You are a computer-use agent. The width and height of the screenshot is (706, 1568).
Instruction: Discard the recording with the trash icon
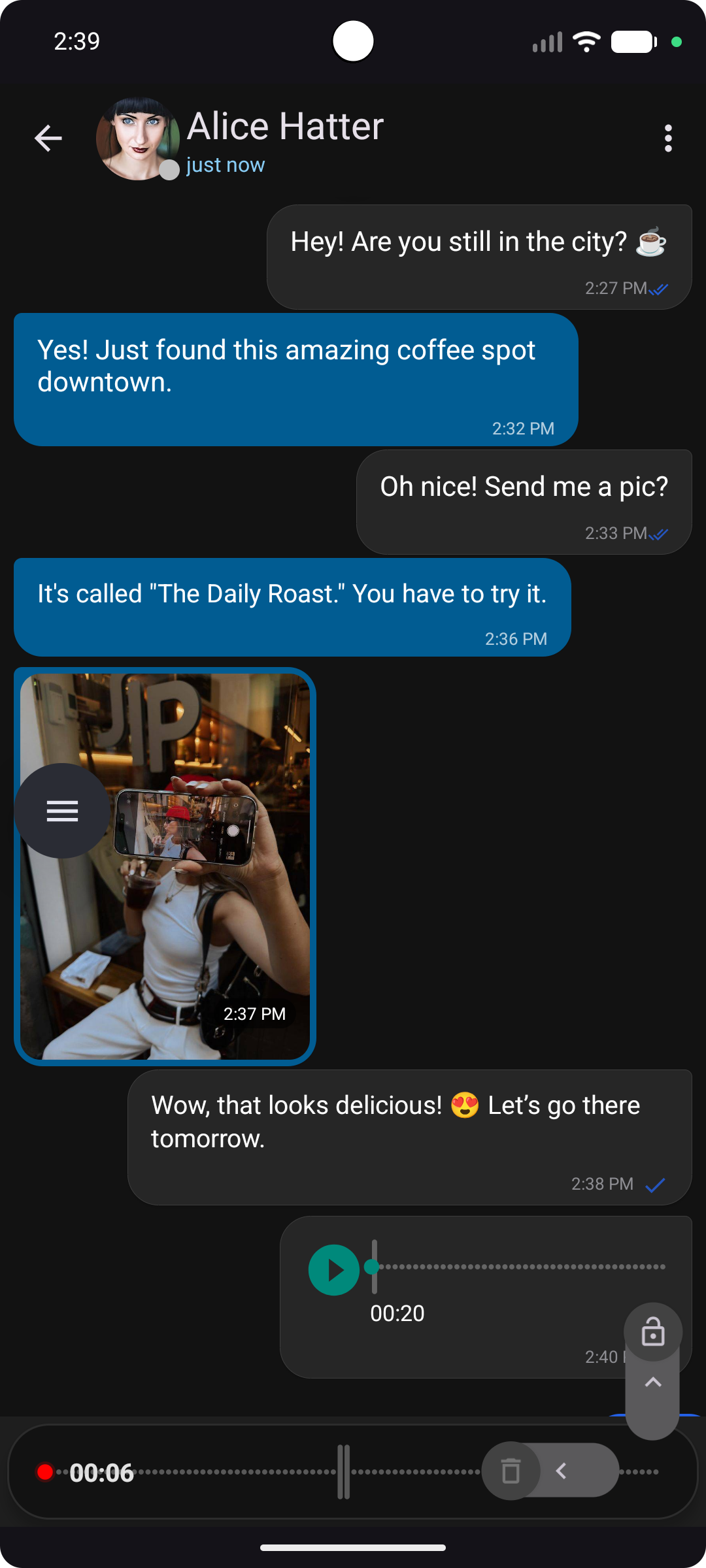(511, 1471)
